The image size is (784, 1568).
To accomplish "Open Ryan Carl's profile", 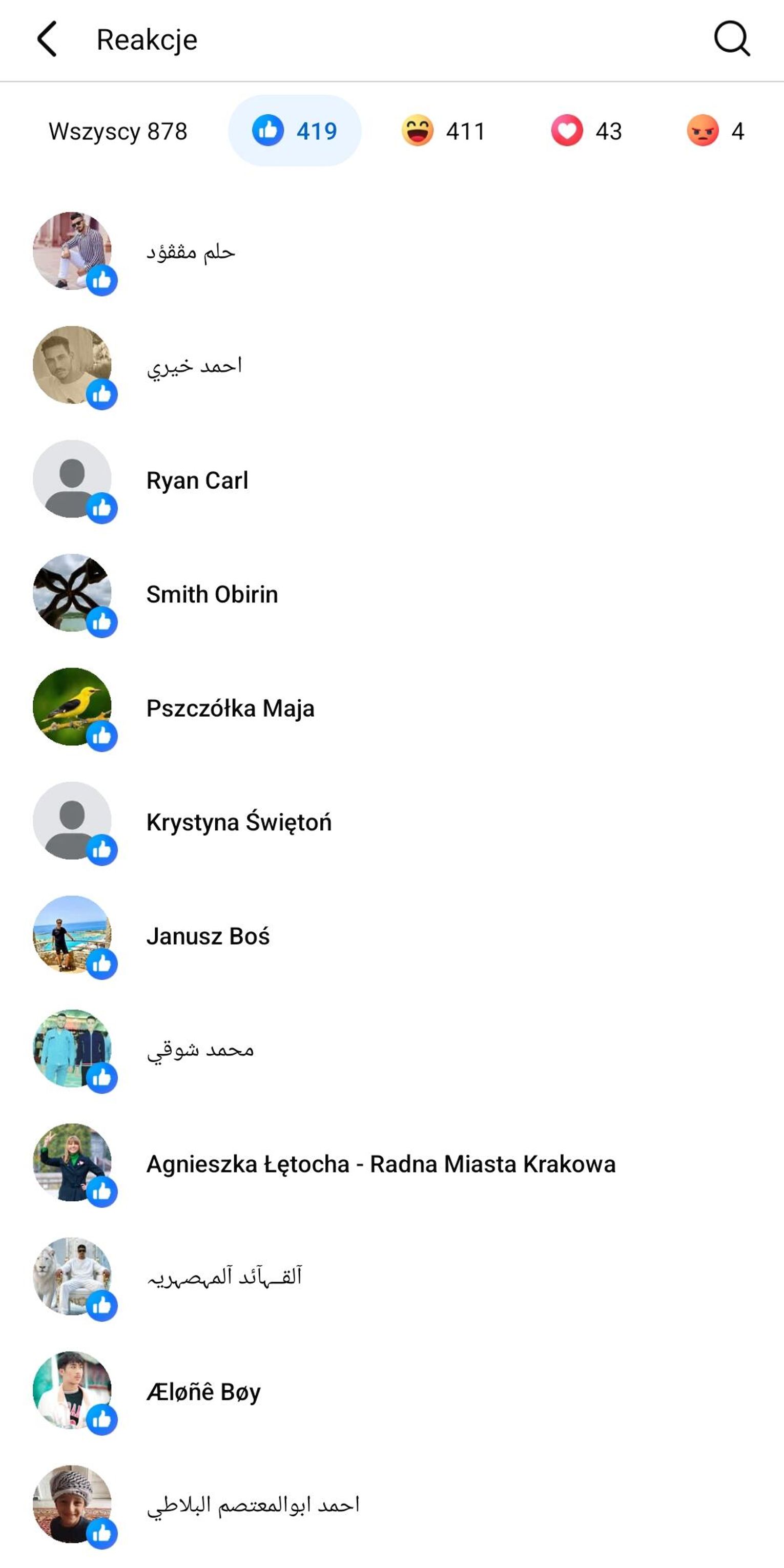I will [197, 480].
